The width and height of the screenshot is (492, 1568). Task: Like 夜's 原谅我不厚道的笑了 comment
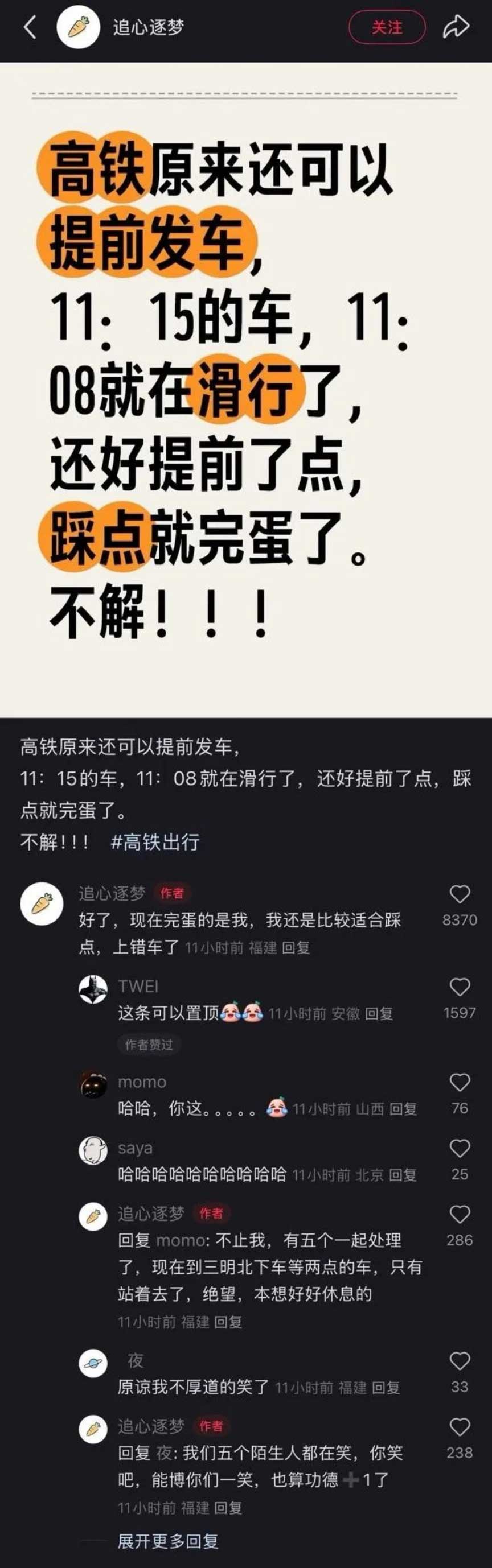[x=460, y=1361]
